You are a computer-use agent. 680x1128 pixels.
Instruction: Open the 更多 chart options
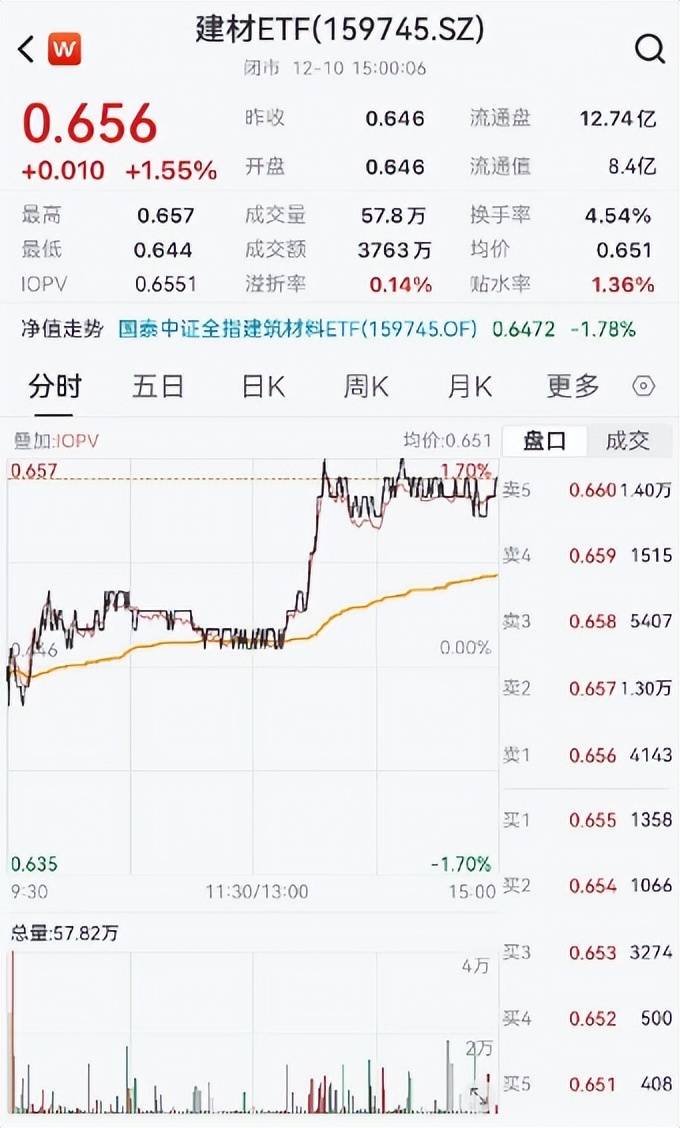click(572, 386)
